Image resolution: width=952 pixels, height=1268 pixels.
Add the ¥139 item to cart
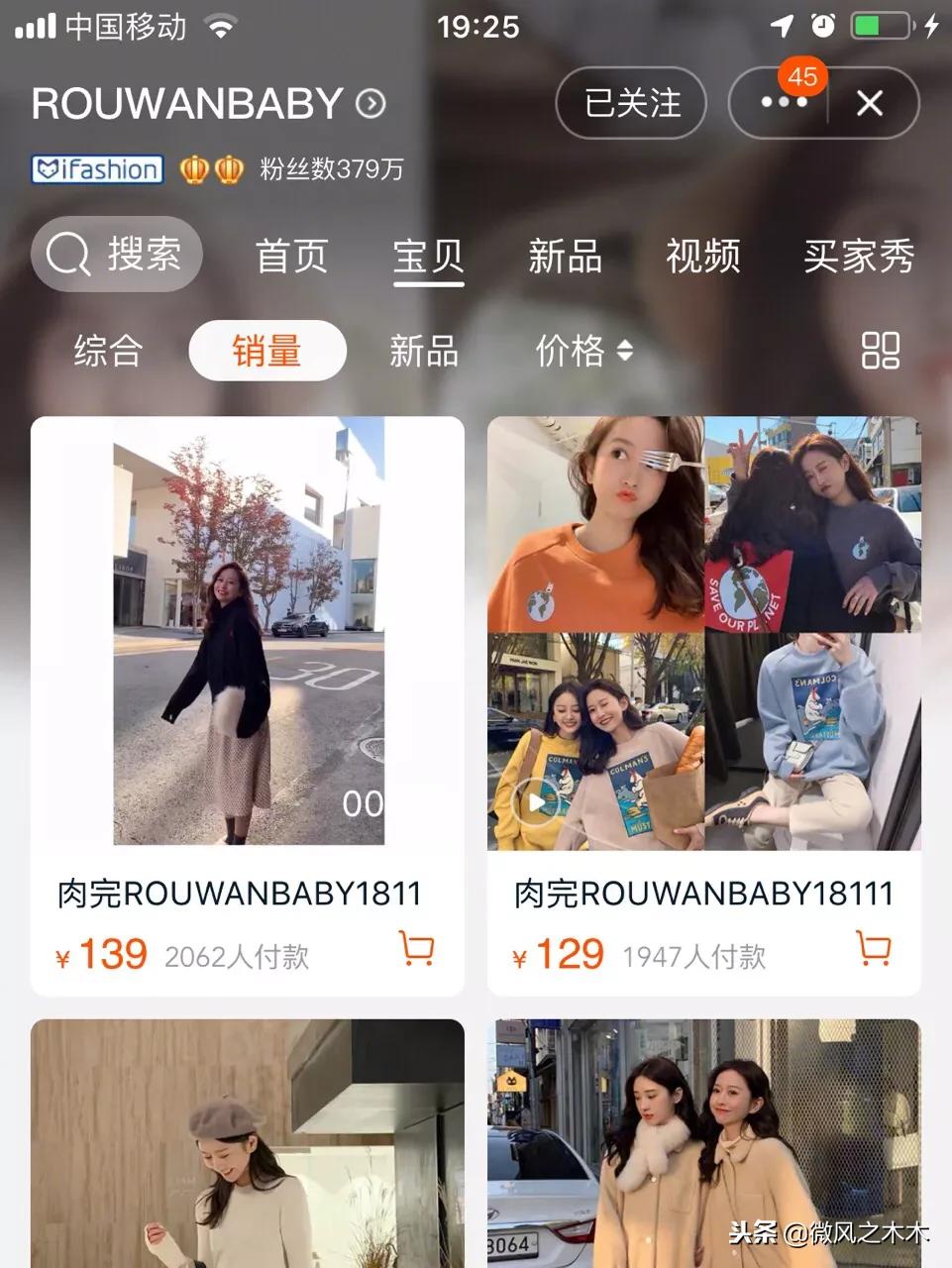(x=415, y=950)
